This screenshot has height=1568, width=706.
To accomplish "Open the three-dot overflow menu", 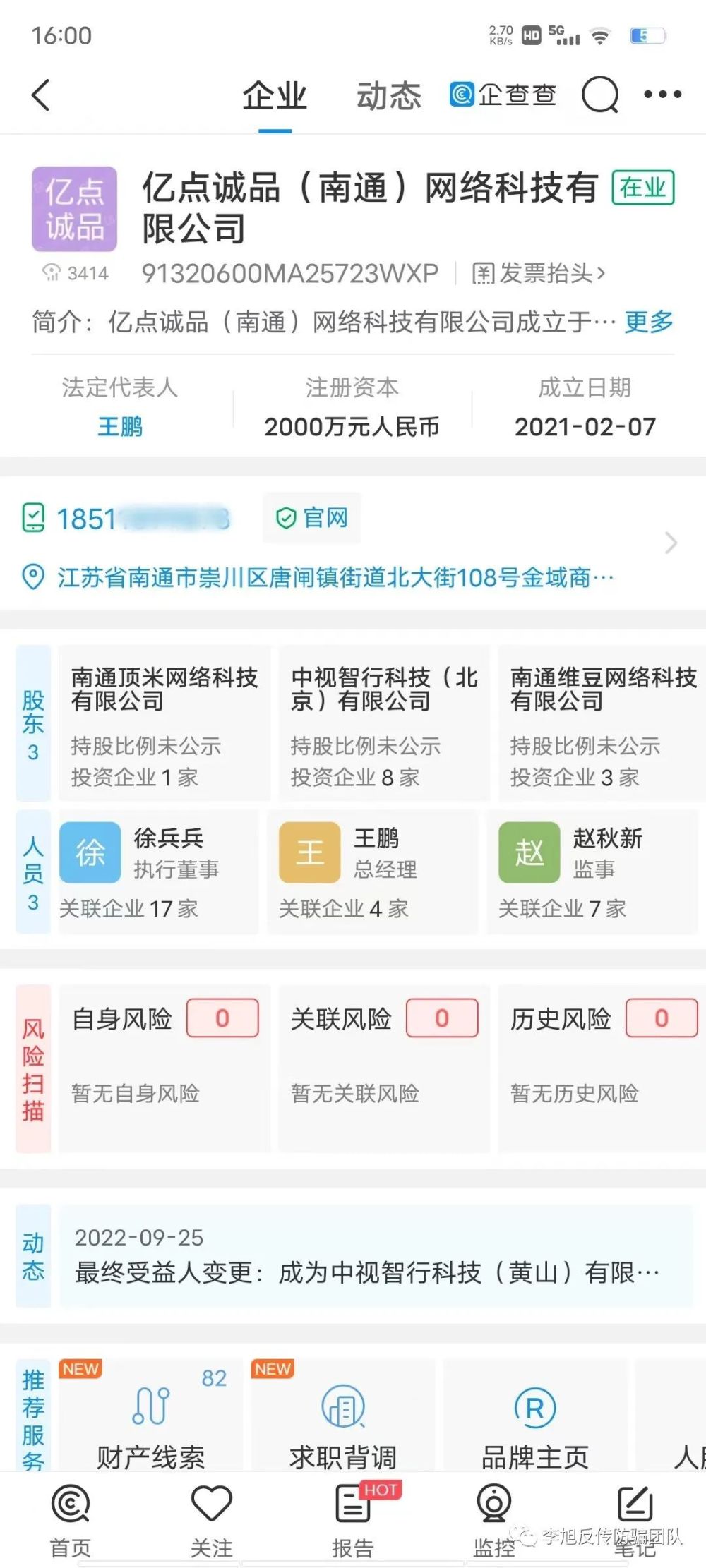I will [662, 95].
